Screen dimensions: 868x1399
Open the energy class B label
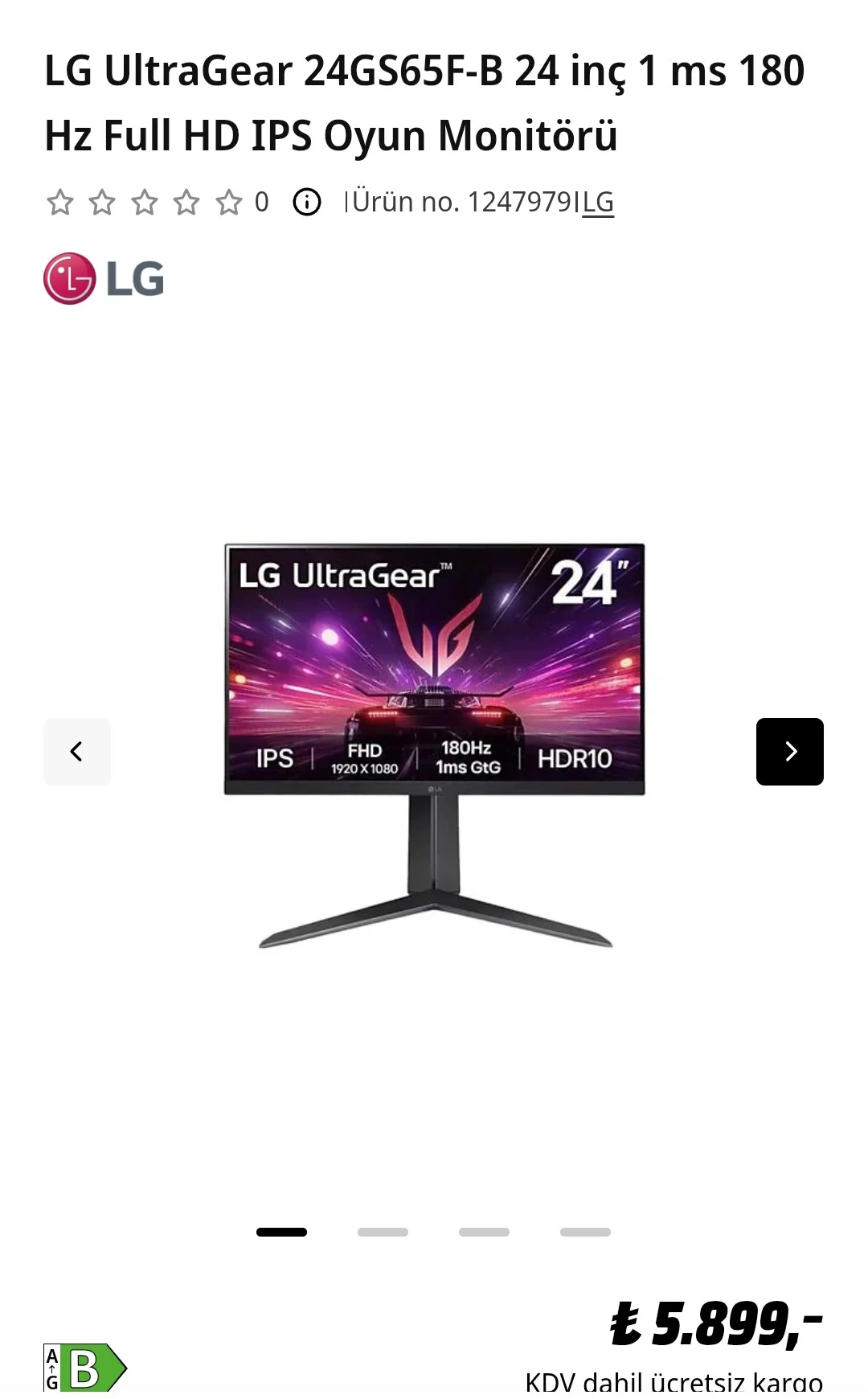tap(85, 1367)
